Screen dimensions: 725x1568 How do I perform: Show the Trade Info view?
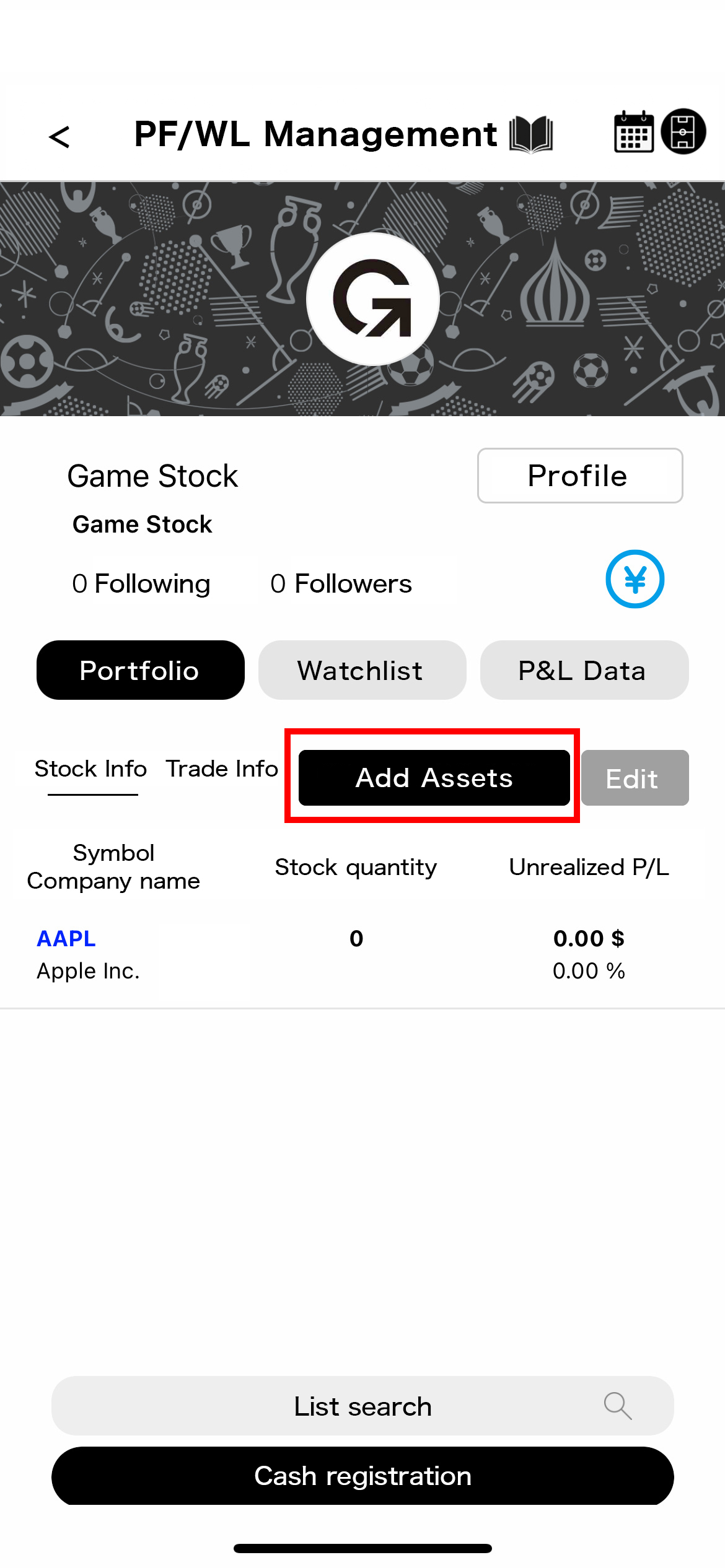[222, 769]
